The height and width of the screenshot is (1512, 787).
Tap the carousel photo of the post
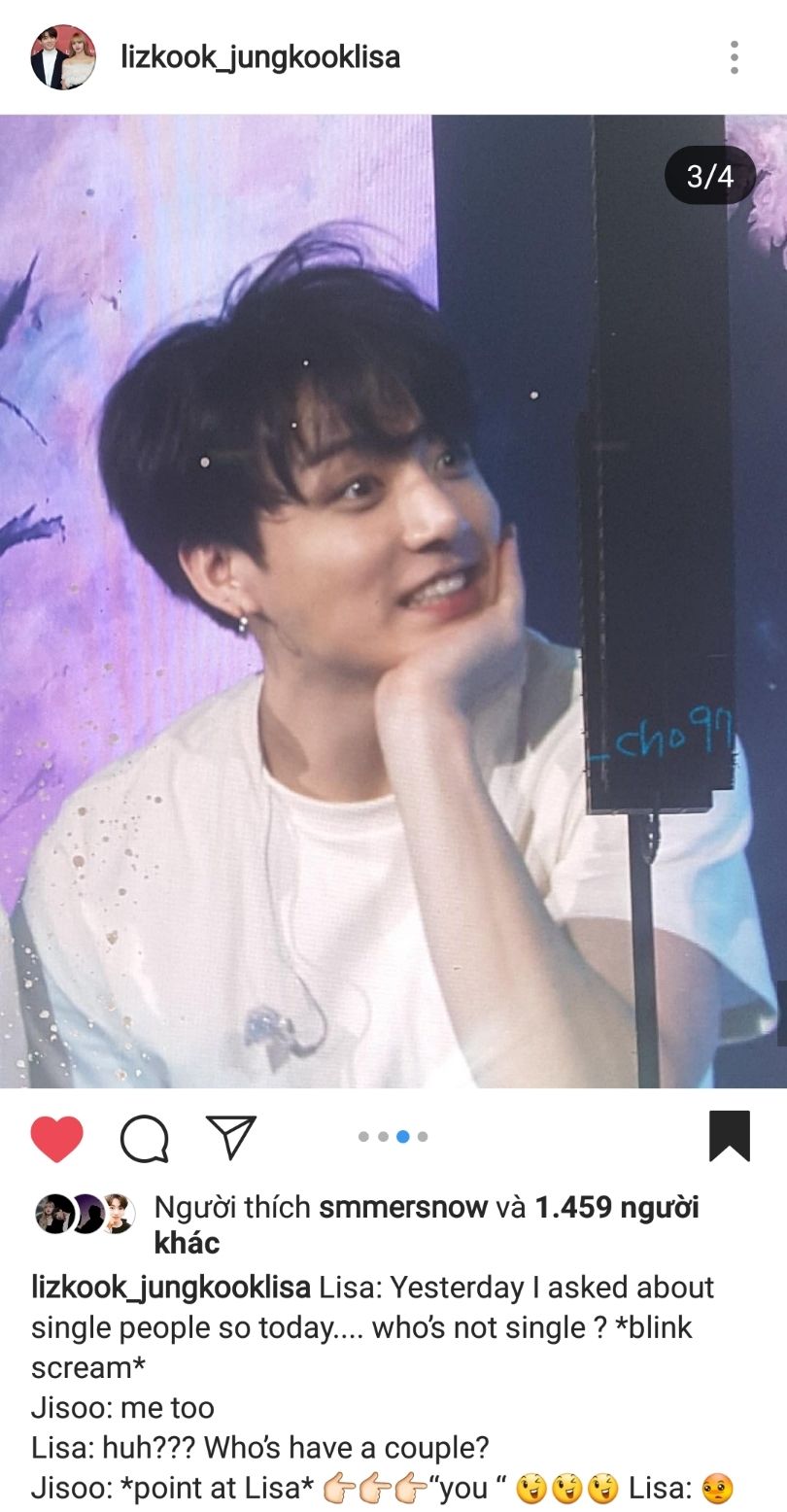393,601
